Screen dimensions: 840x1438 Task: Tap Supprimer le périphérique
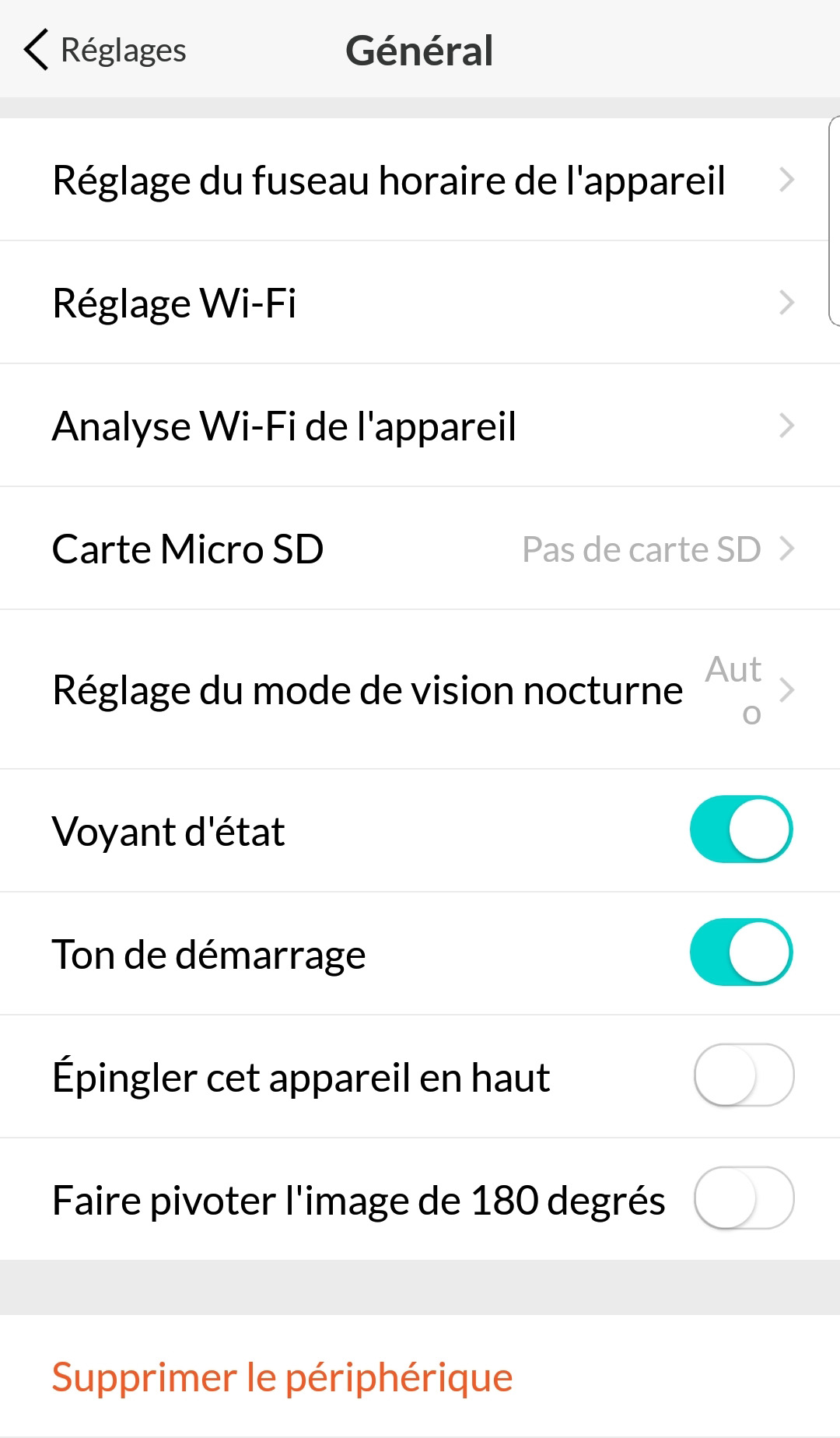pyautogui.click(x=282, y=1377)
